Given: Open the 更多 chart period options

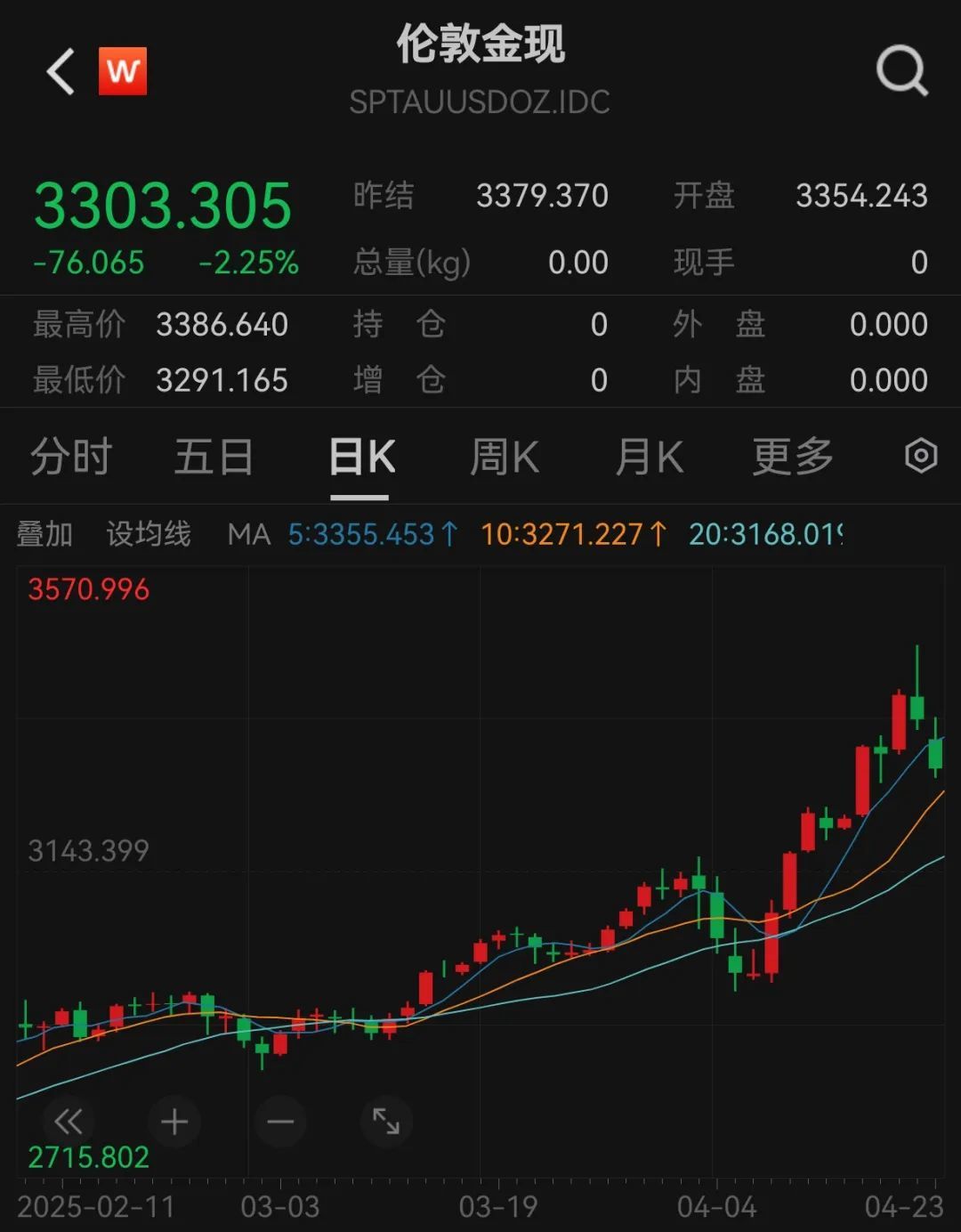Looking at the screenshot, I should [x=792, y=458].
